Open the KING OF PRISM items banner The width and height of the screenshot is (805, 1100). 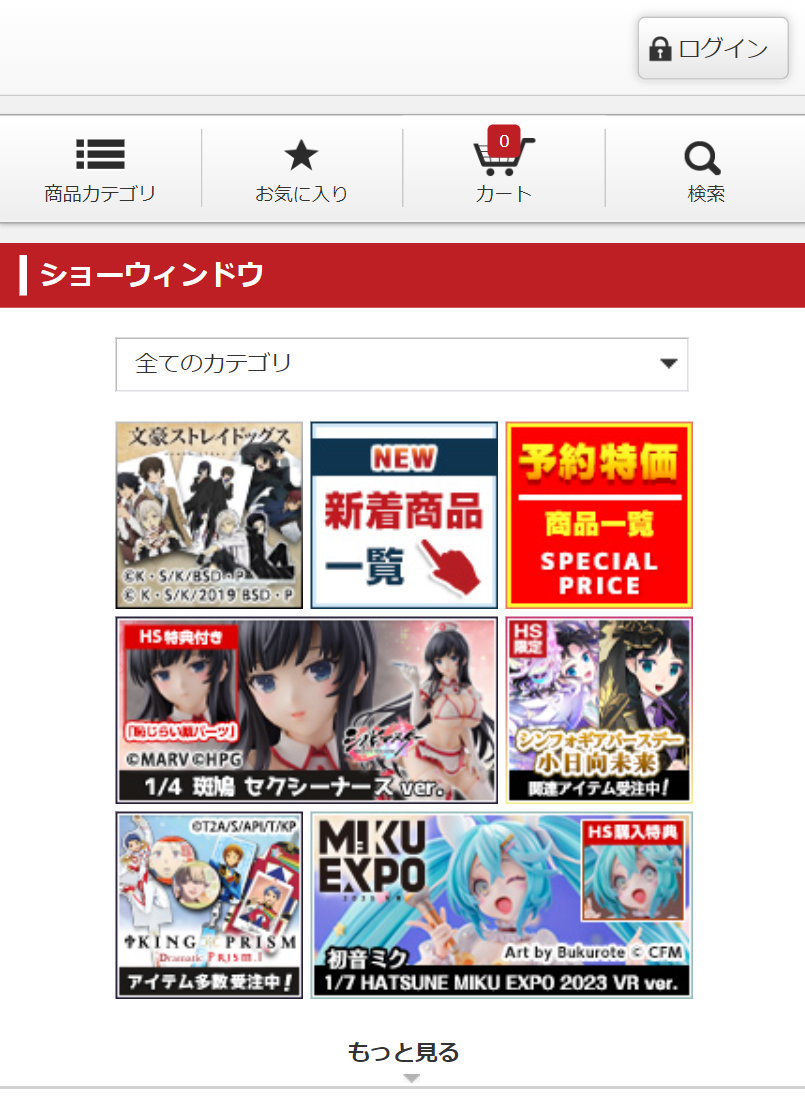pos(209,905)
